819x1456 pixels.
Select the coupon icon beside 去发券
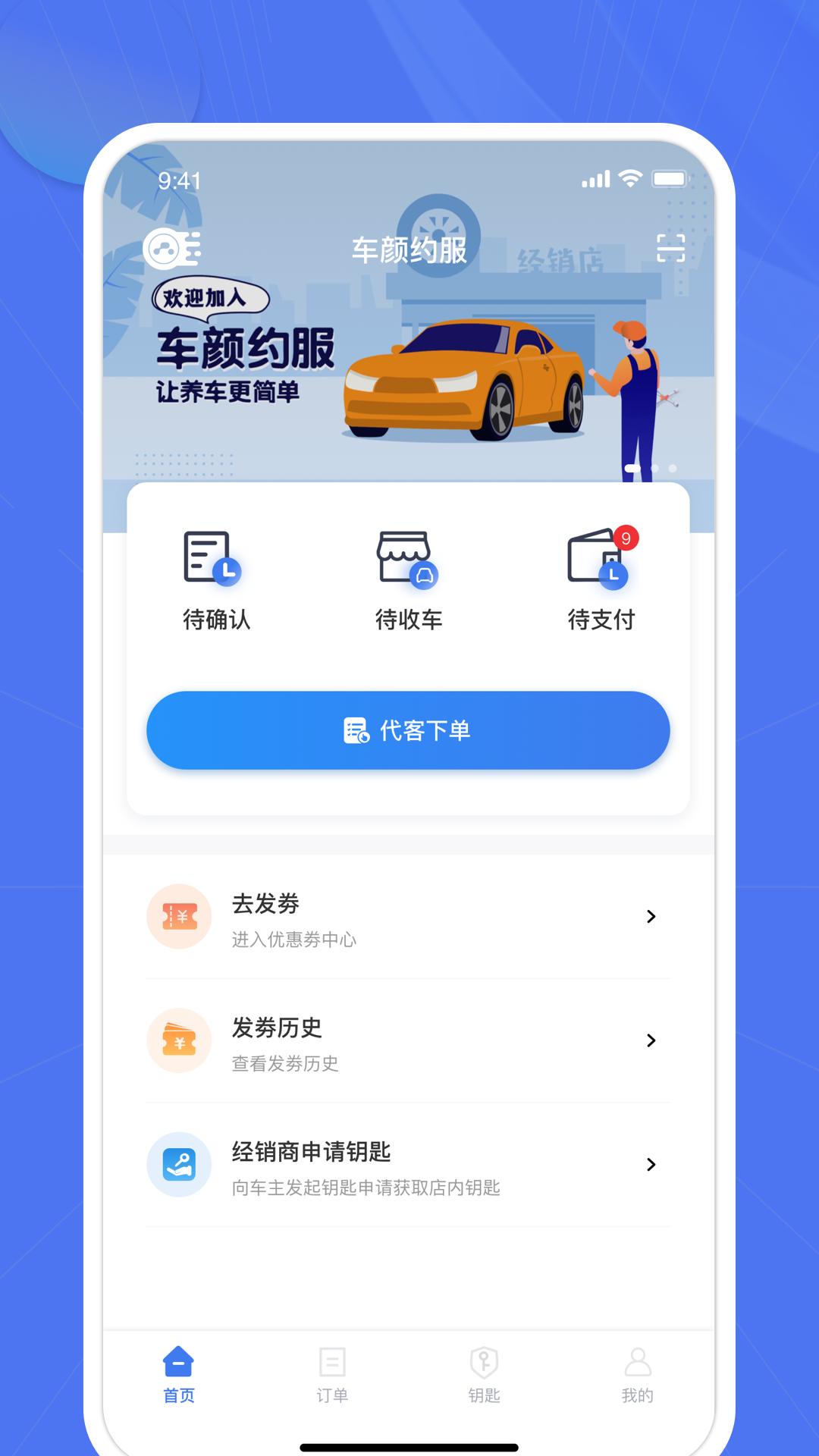(x=179, y=917)
